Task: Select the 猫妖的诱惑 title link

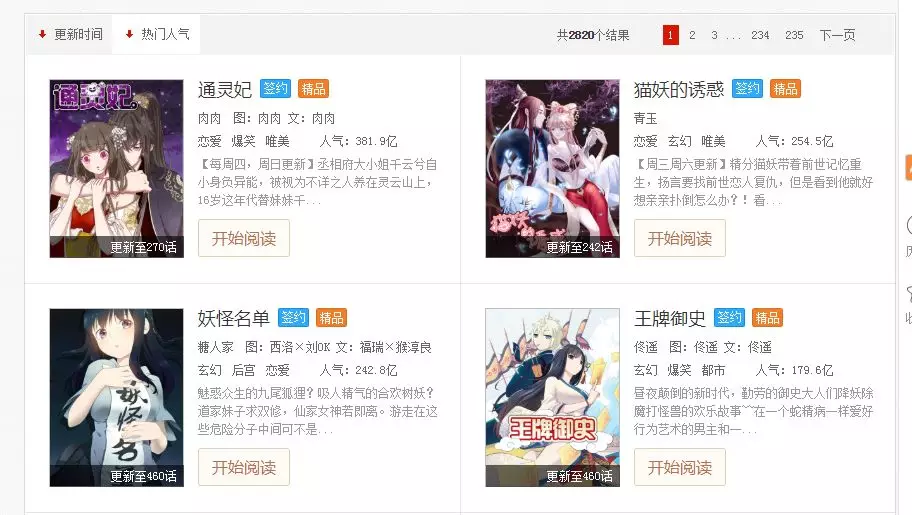Action: click(679, 89)
